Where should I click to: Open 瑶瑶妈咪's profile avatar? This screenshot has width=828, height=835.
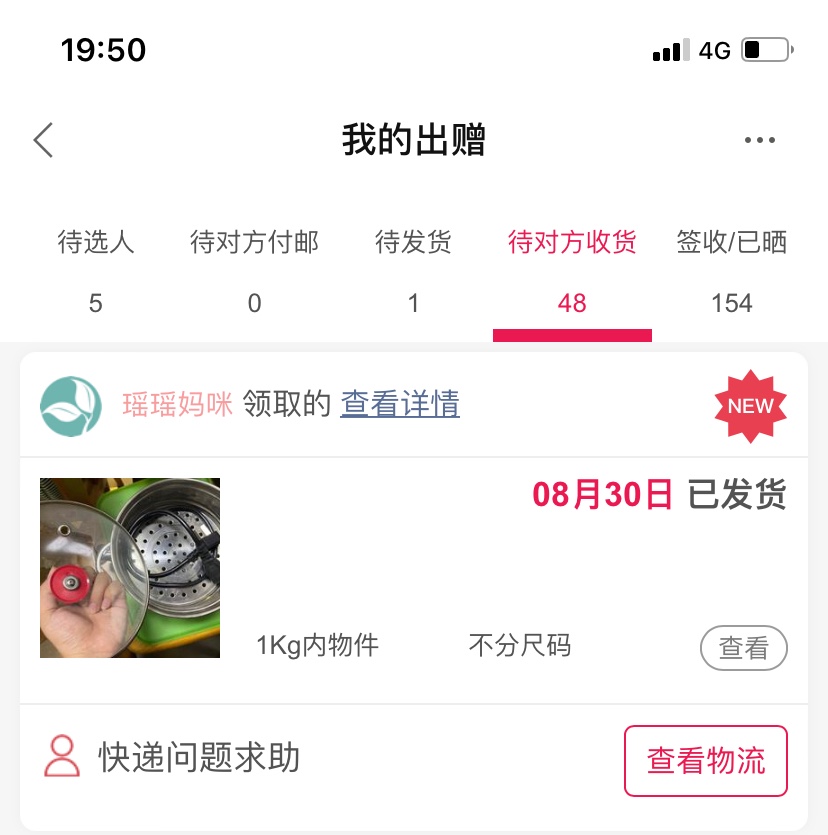(x=70, y=405)
